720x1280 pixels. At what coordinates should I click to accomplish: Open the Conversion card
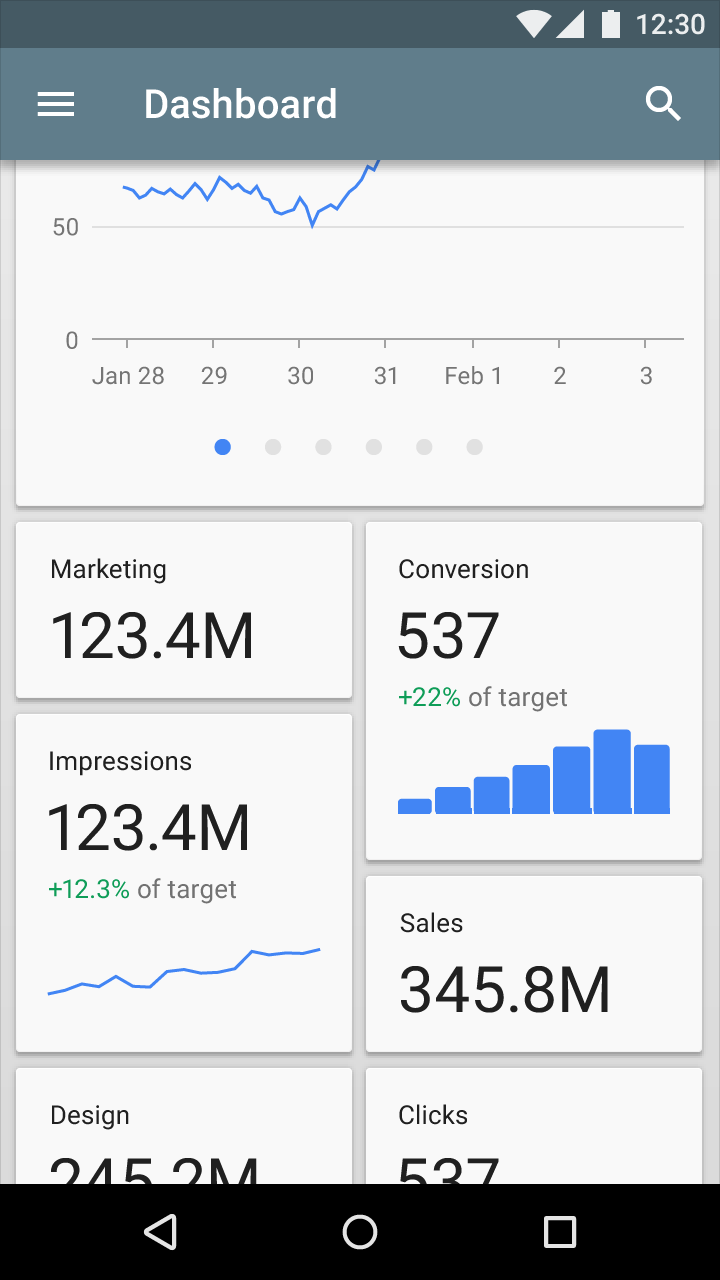click(x=534, y=690)
